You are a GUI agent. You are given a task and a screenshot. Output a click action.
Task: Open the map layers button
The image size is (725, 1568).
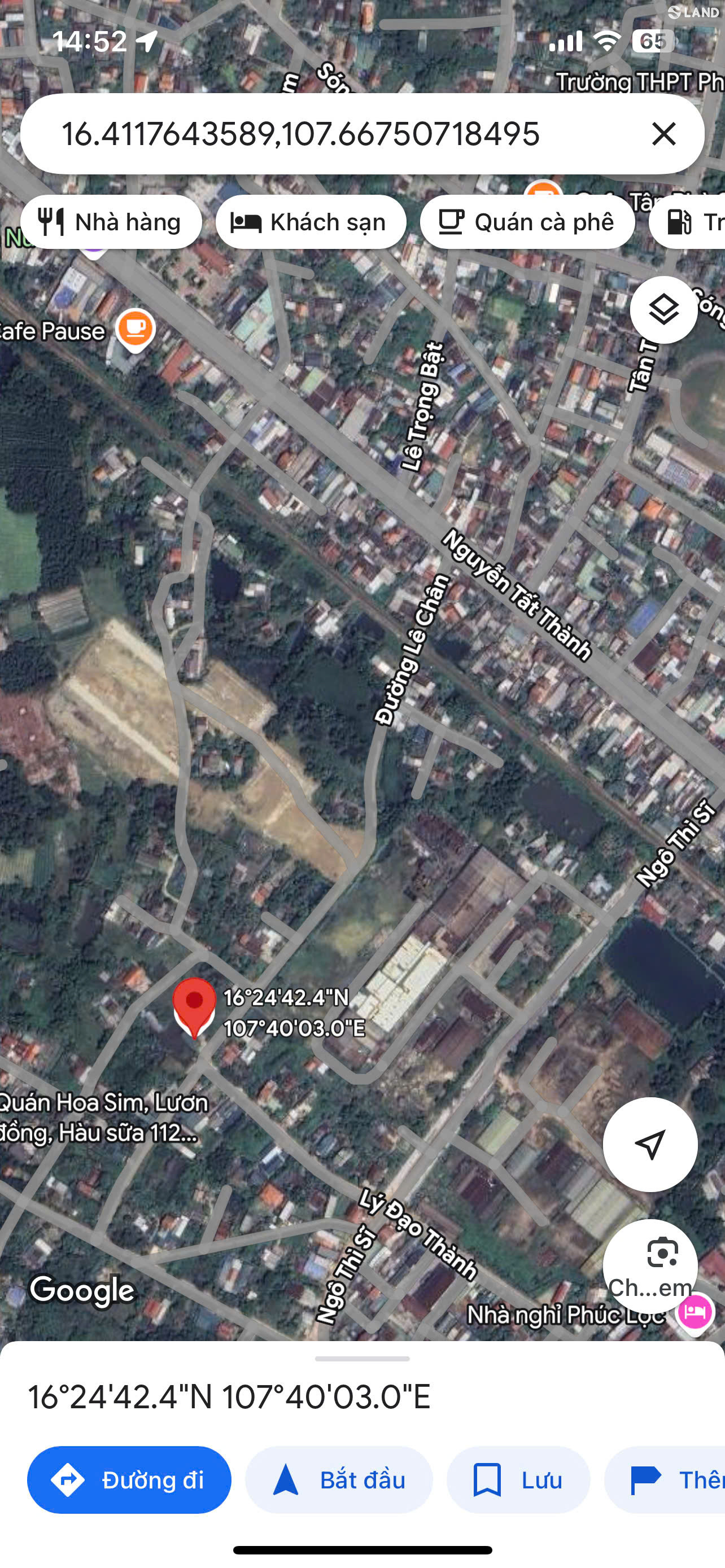pos(663,310)
